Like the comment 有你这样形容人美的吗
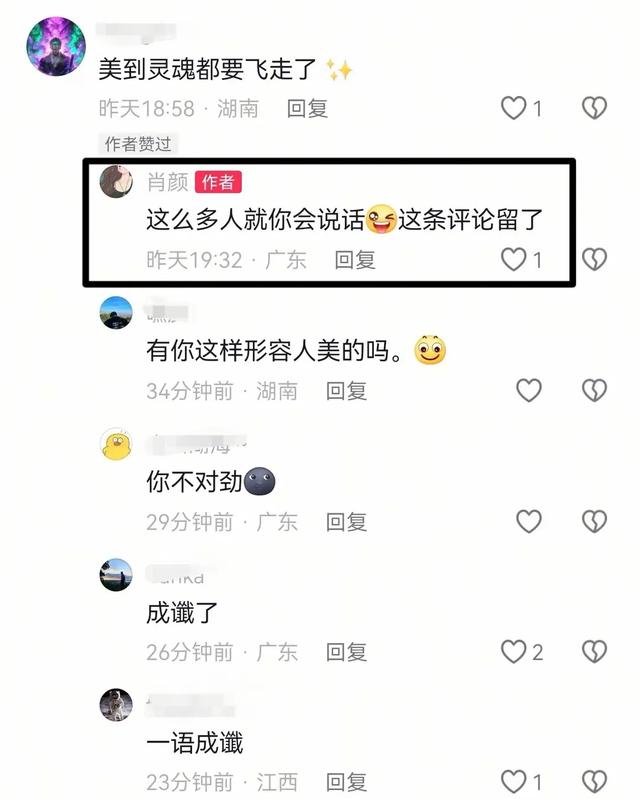This screenshot has height=799, width=640. pyautogui.click(x=528, y=390)
